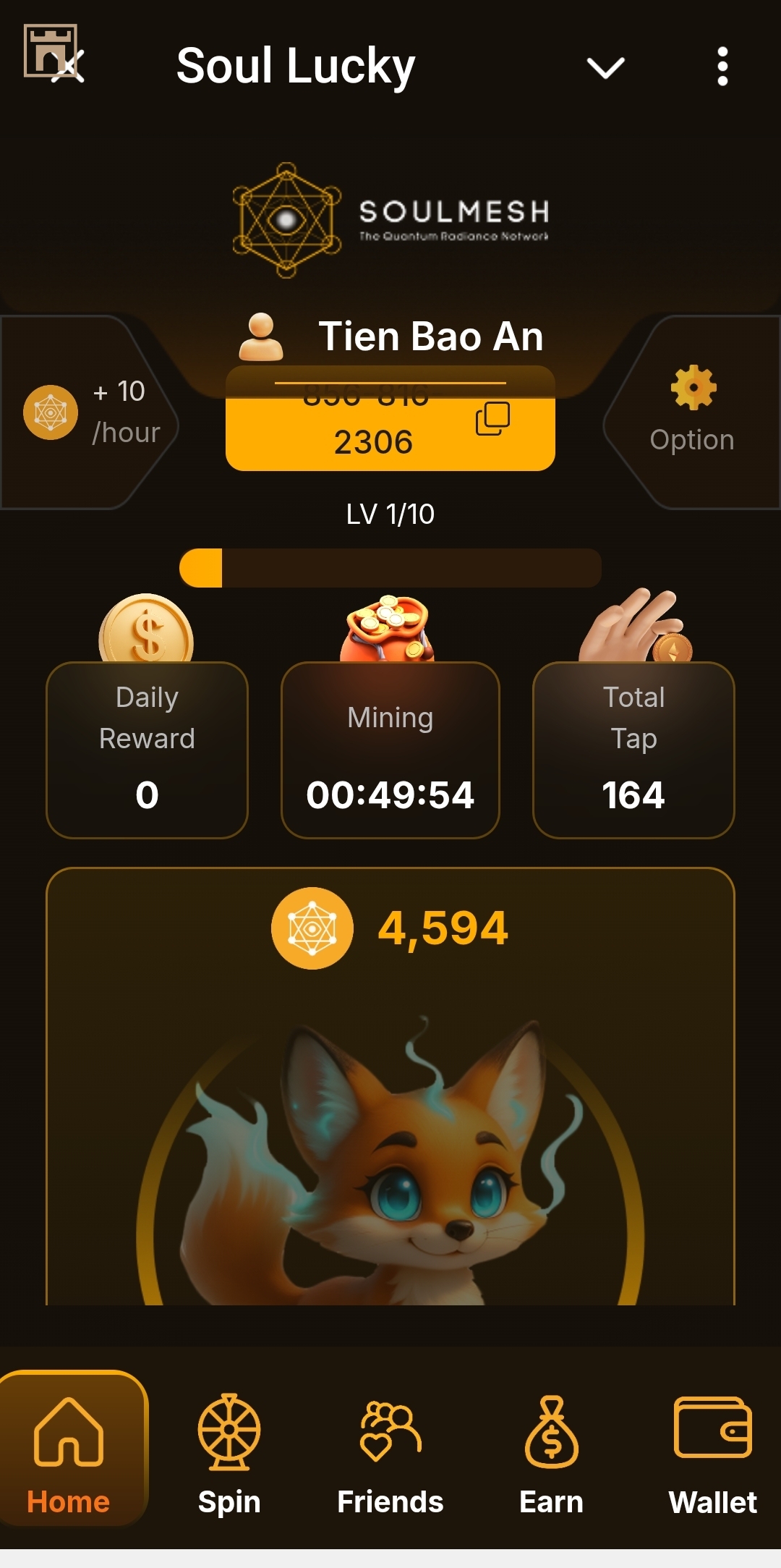Open the three-dot overflow menu
Image resolution: width=781 pixels, height=1568 pixels.
click(x=722, y=67)
